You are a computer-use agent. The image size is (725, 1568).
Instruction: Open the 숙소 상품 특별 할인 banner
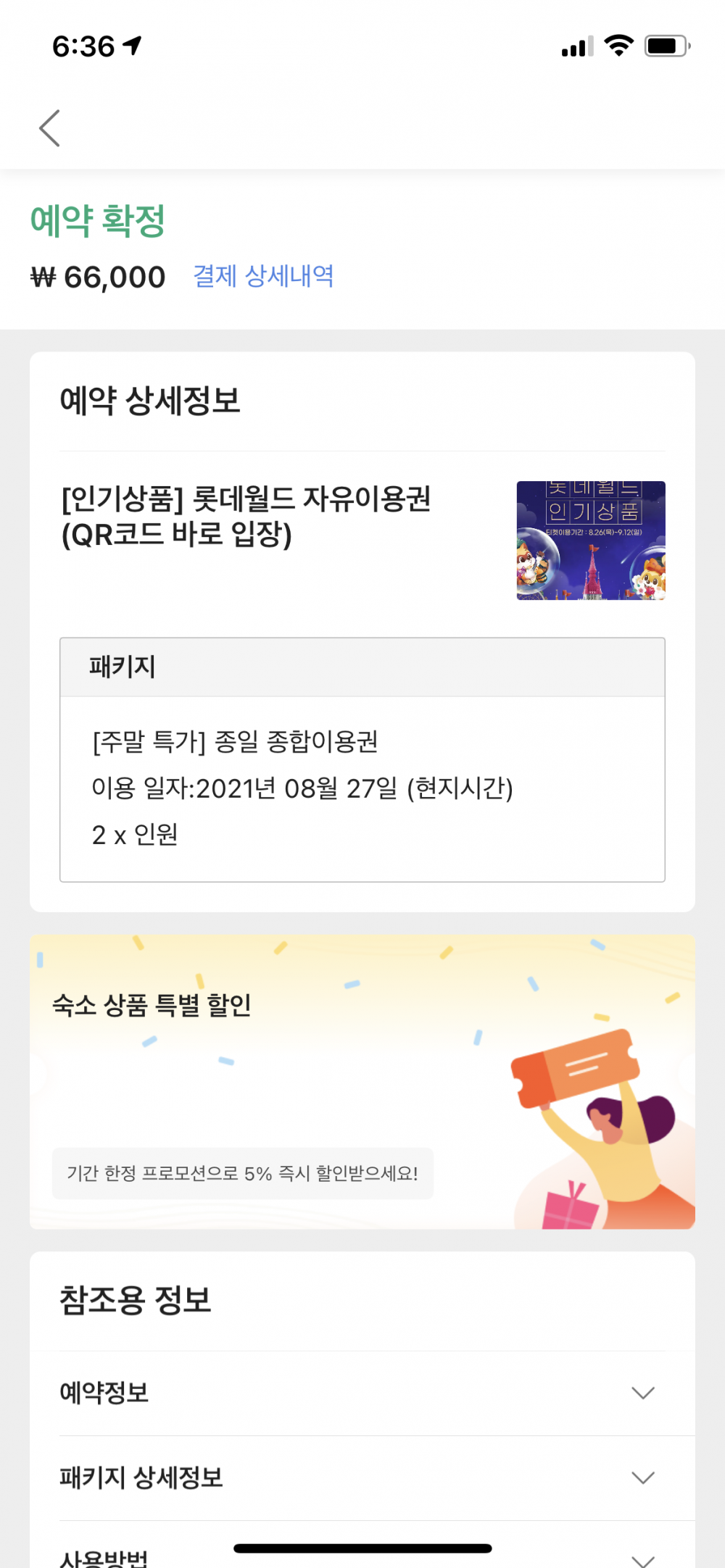click(x=362, y=1081)
